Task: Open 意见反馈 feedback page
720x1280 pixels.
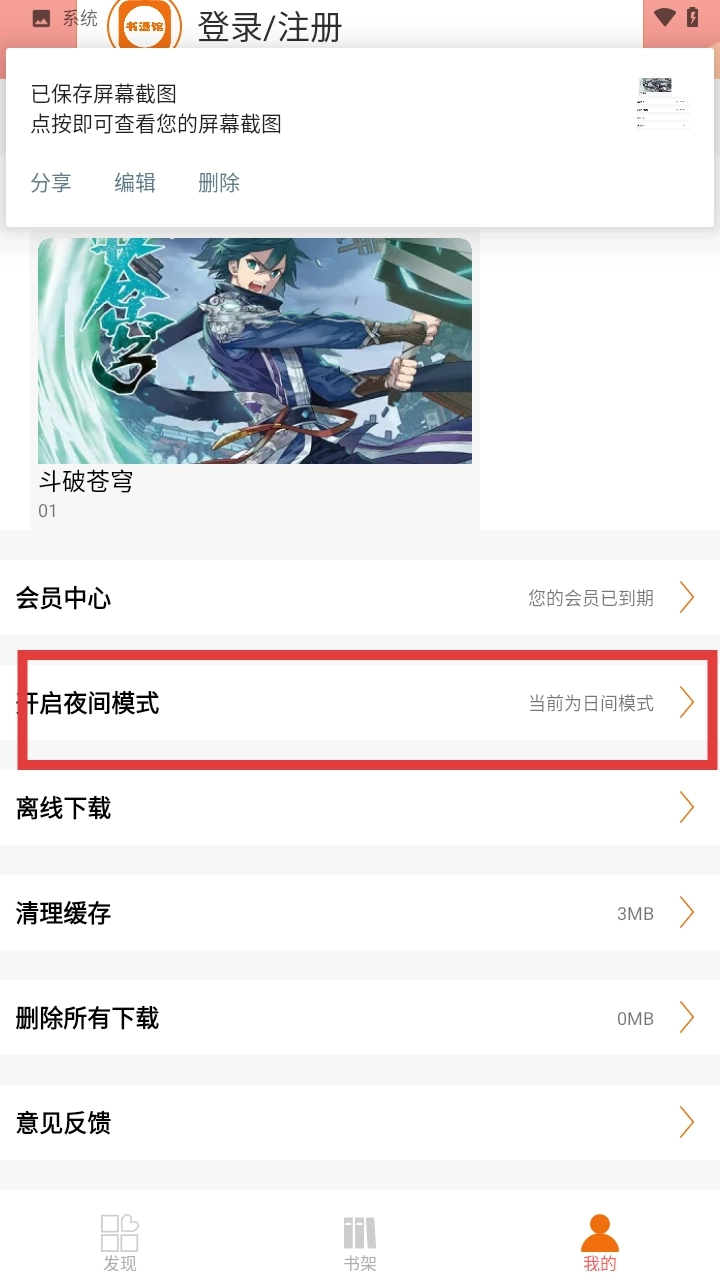Action: [x=360, y=1123]
